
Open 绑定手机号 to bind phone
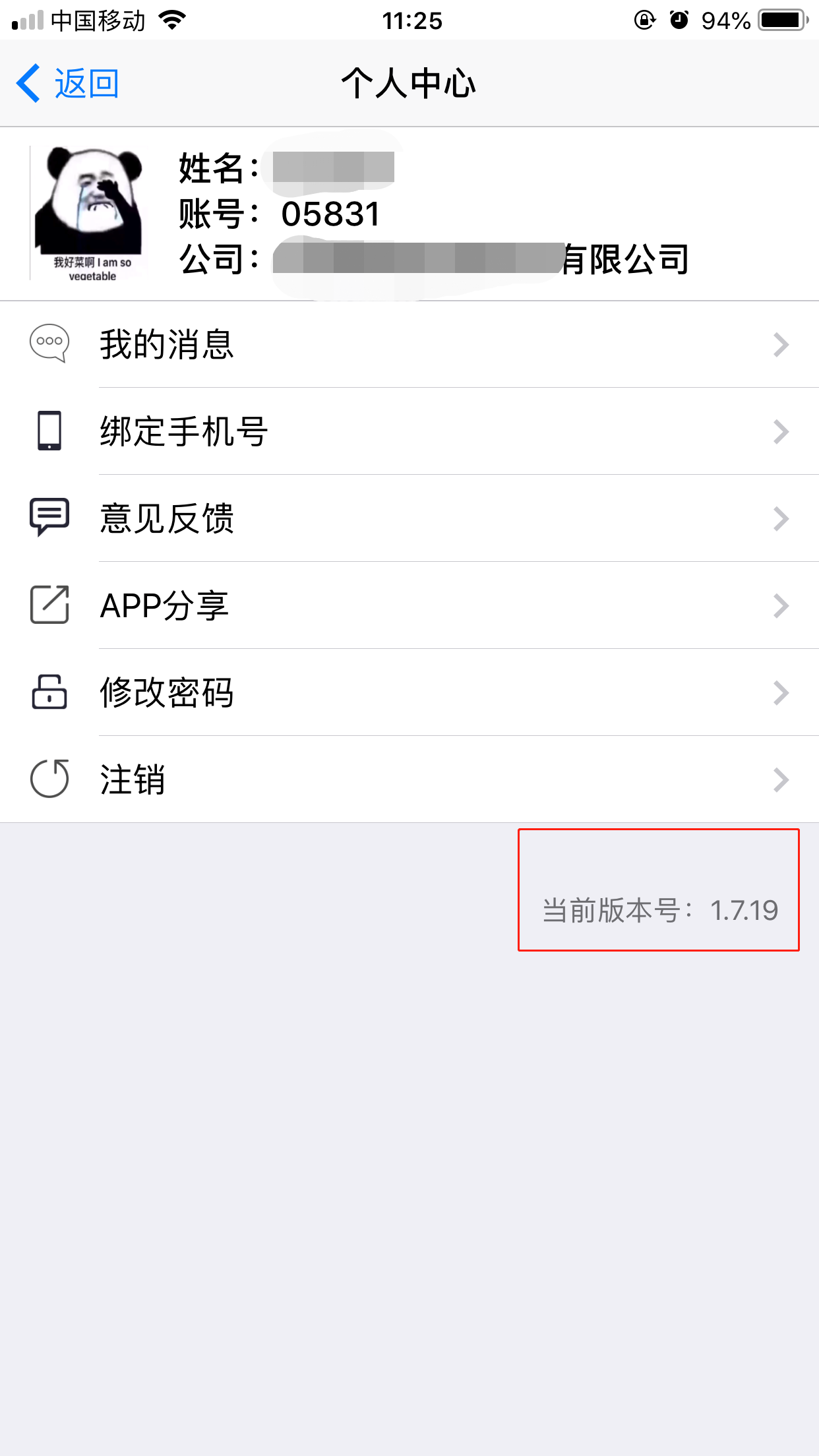(x=409, y=431)
